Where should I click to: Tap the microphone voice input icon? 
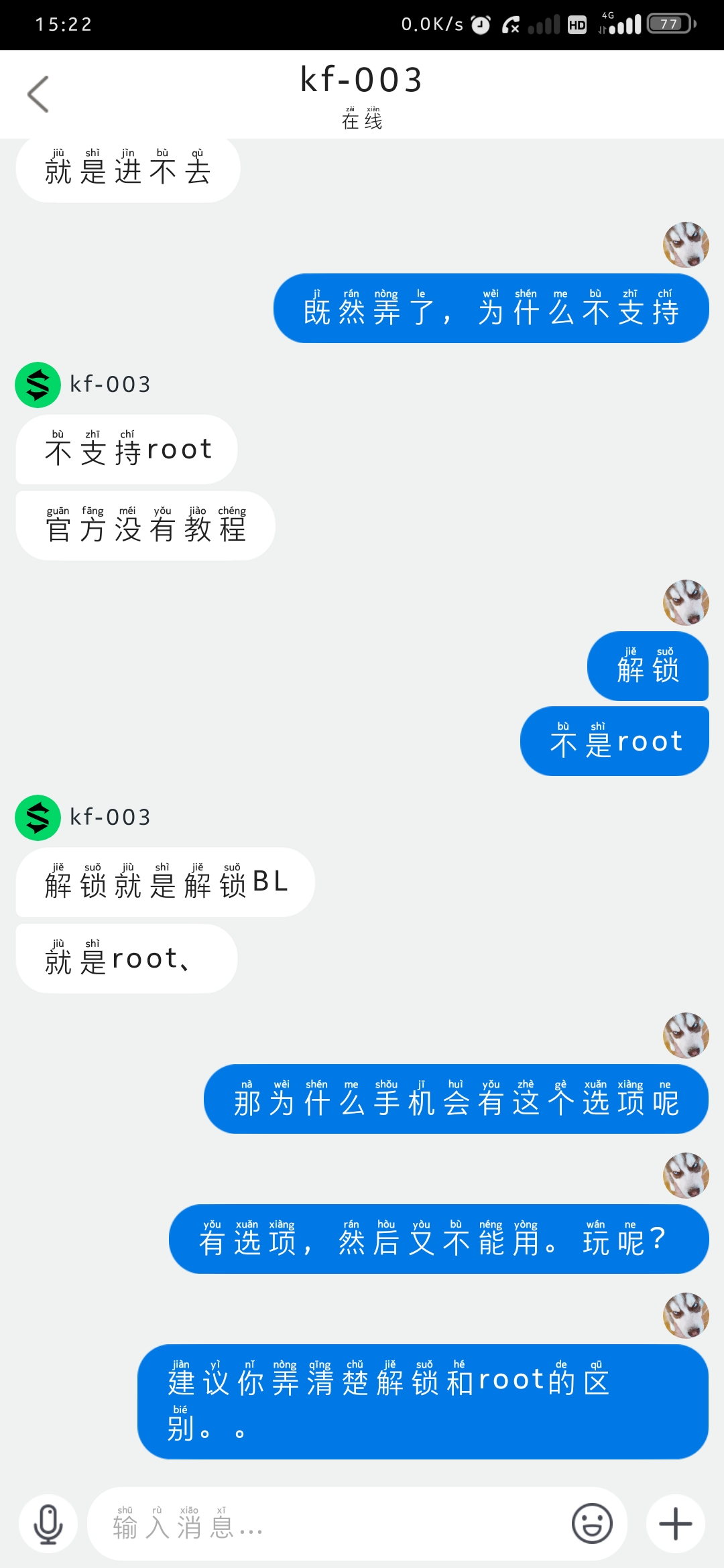pyautogui.click(x=48, y=1524)
